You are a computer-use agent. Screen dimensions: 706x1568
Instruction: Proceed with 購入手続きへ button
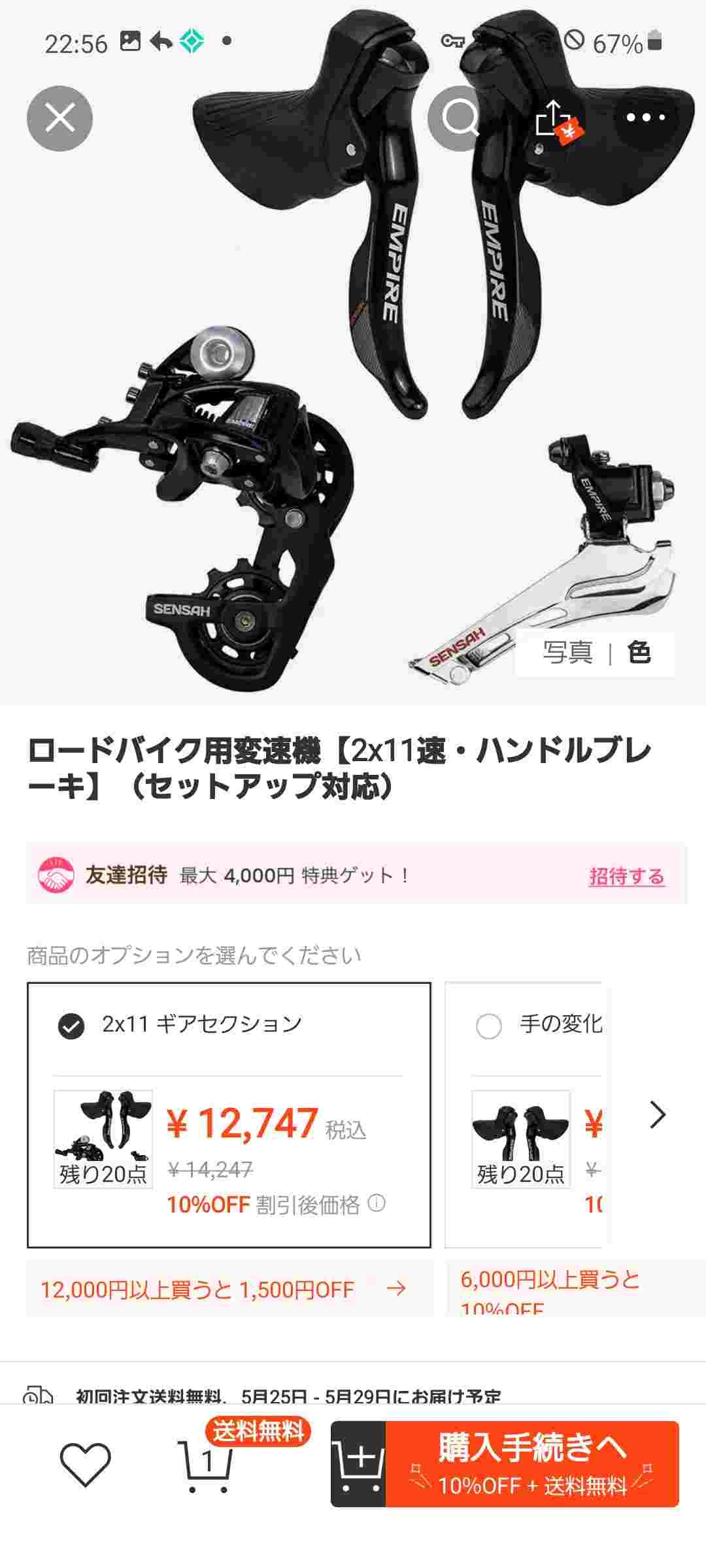point(532,1464)
